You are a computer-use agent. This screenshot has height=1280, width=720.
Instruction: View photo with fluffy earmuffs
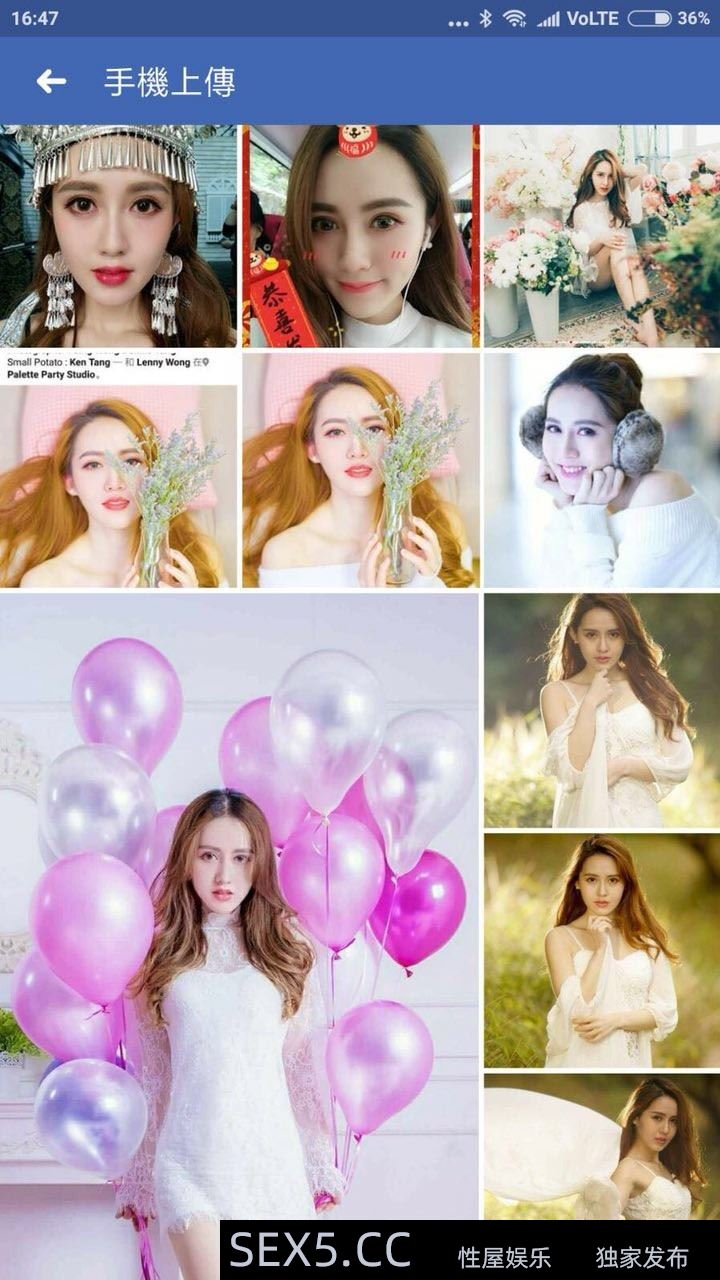coord(601,468)
